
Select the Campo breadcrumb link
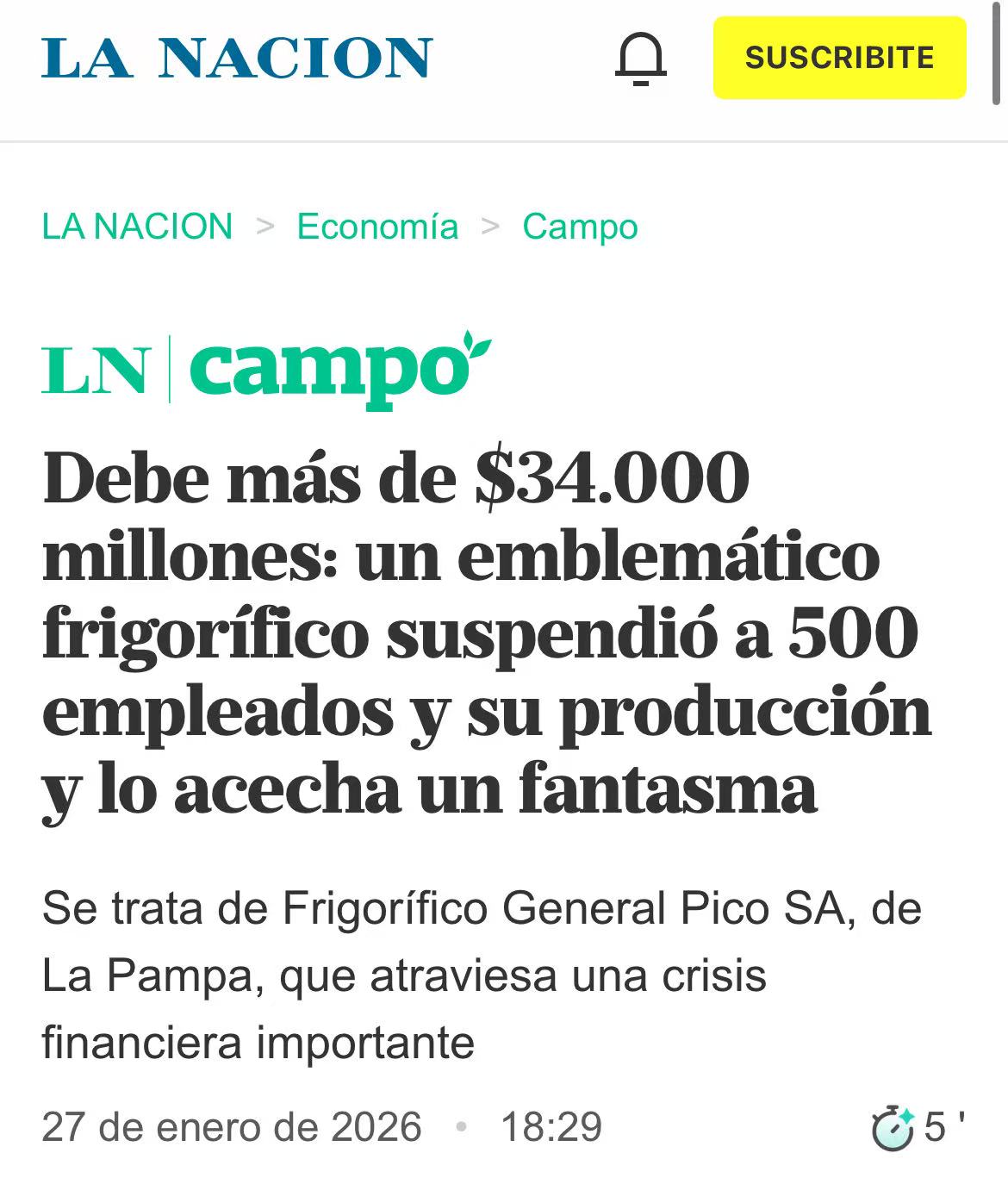580,227
